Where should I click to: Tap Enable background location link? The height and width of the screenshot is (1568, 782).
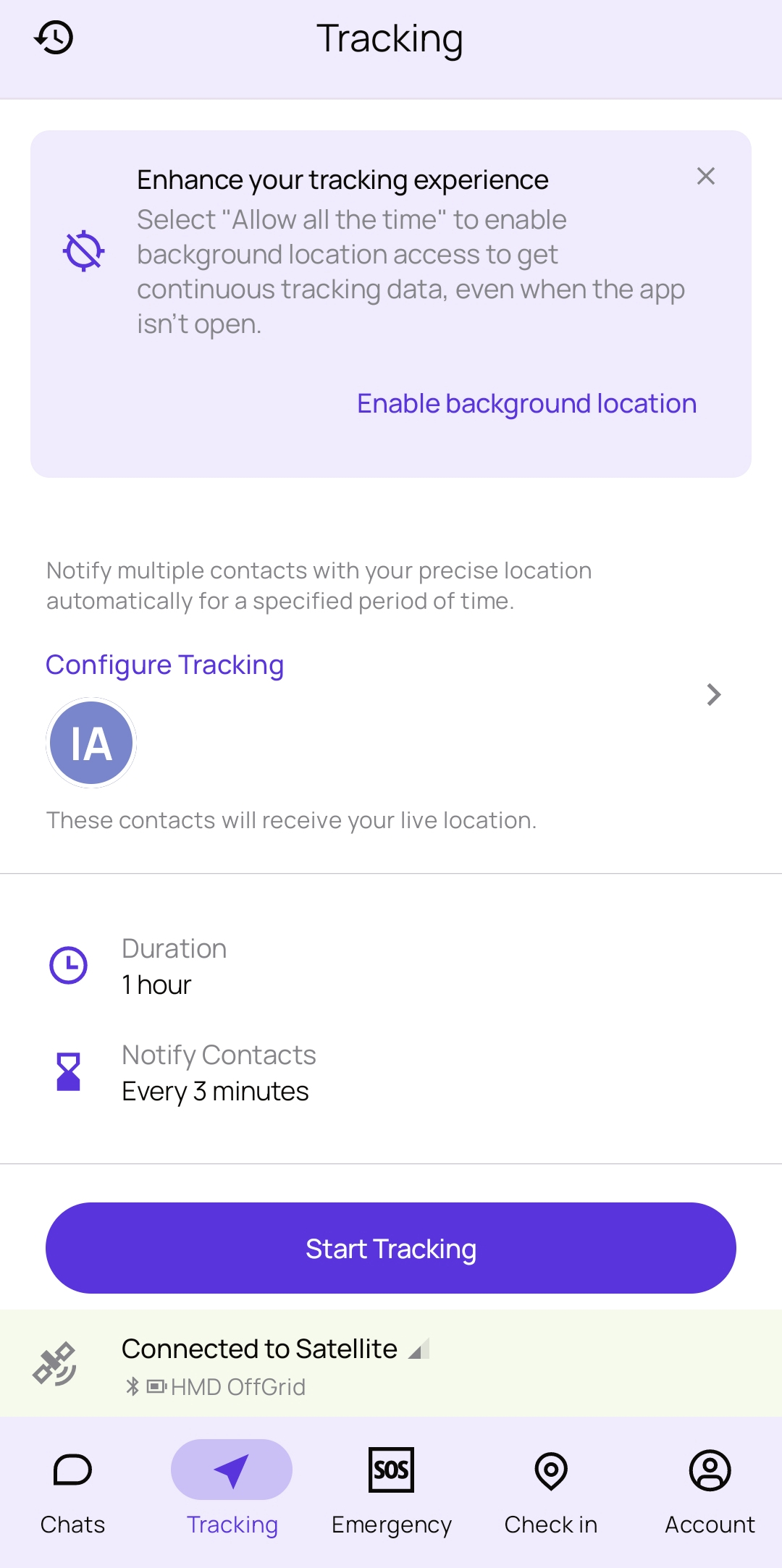[526, 404]
